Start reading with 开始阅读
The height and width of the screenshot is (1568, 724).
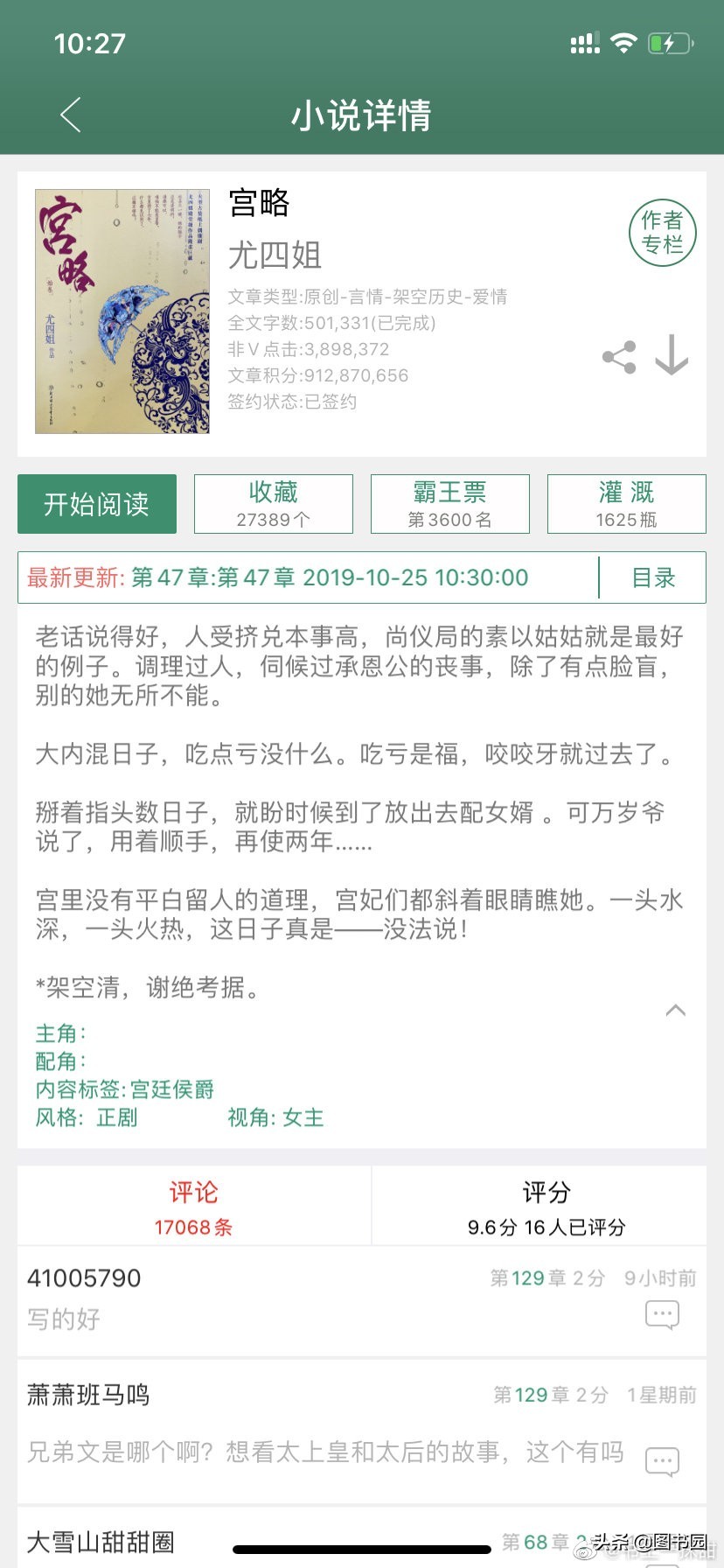click(97, 504)
